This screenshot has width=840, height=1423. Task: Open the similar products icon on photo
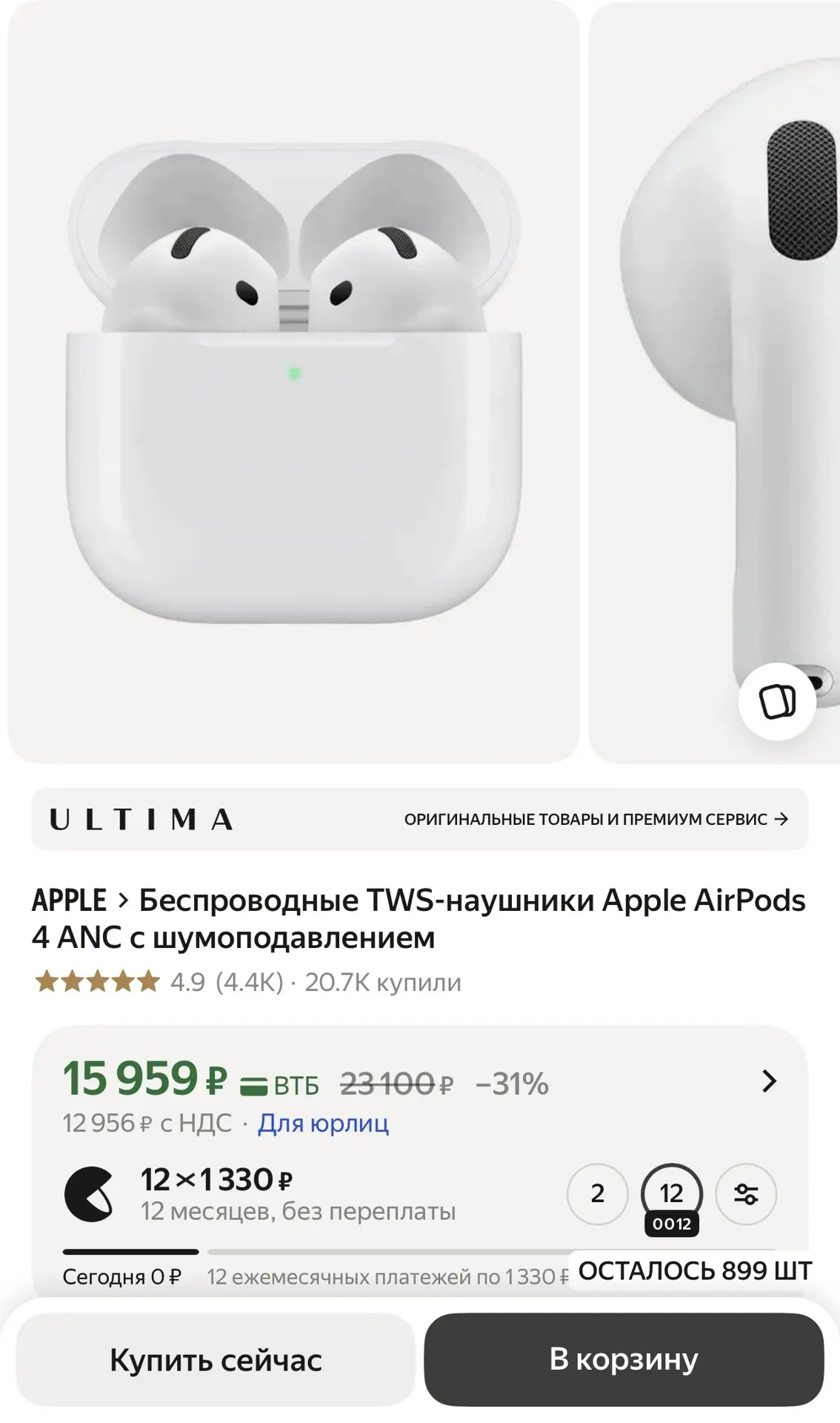(x=777, y=701)
